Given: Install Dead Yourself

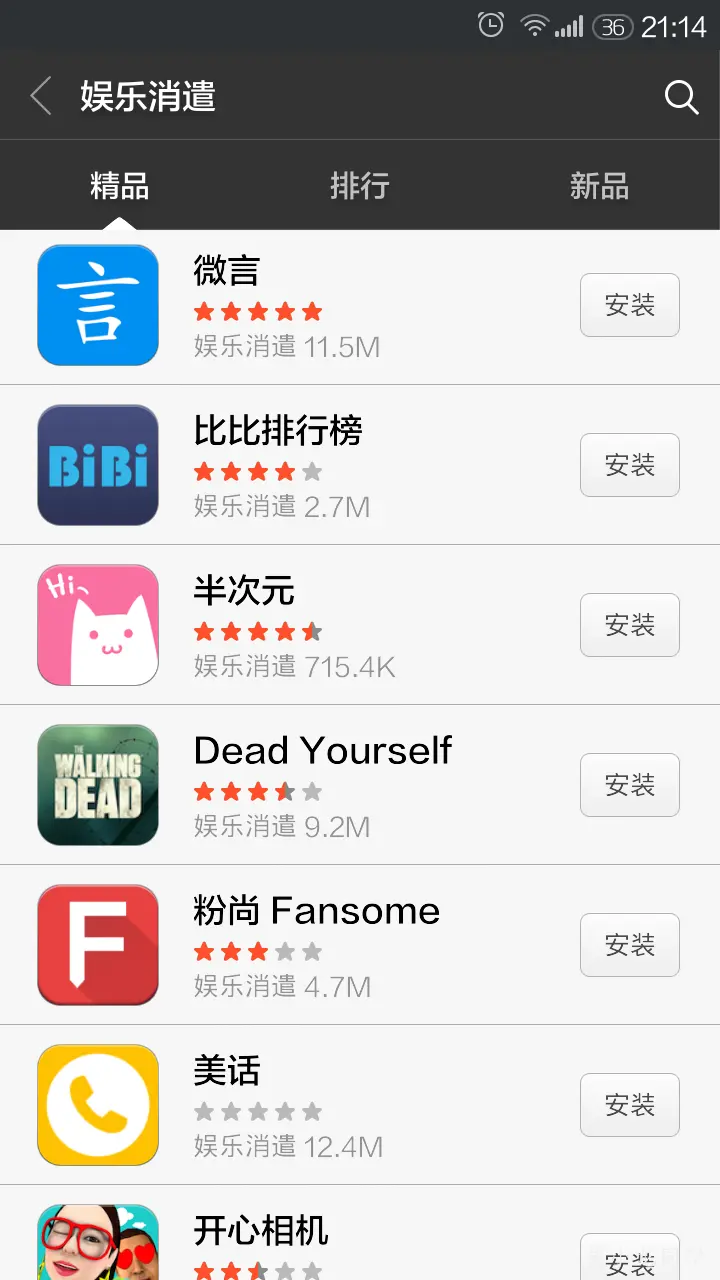Looking at the screenshot, I should 630,785.
